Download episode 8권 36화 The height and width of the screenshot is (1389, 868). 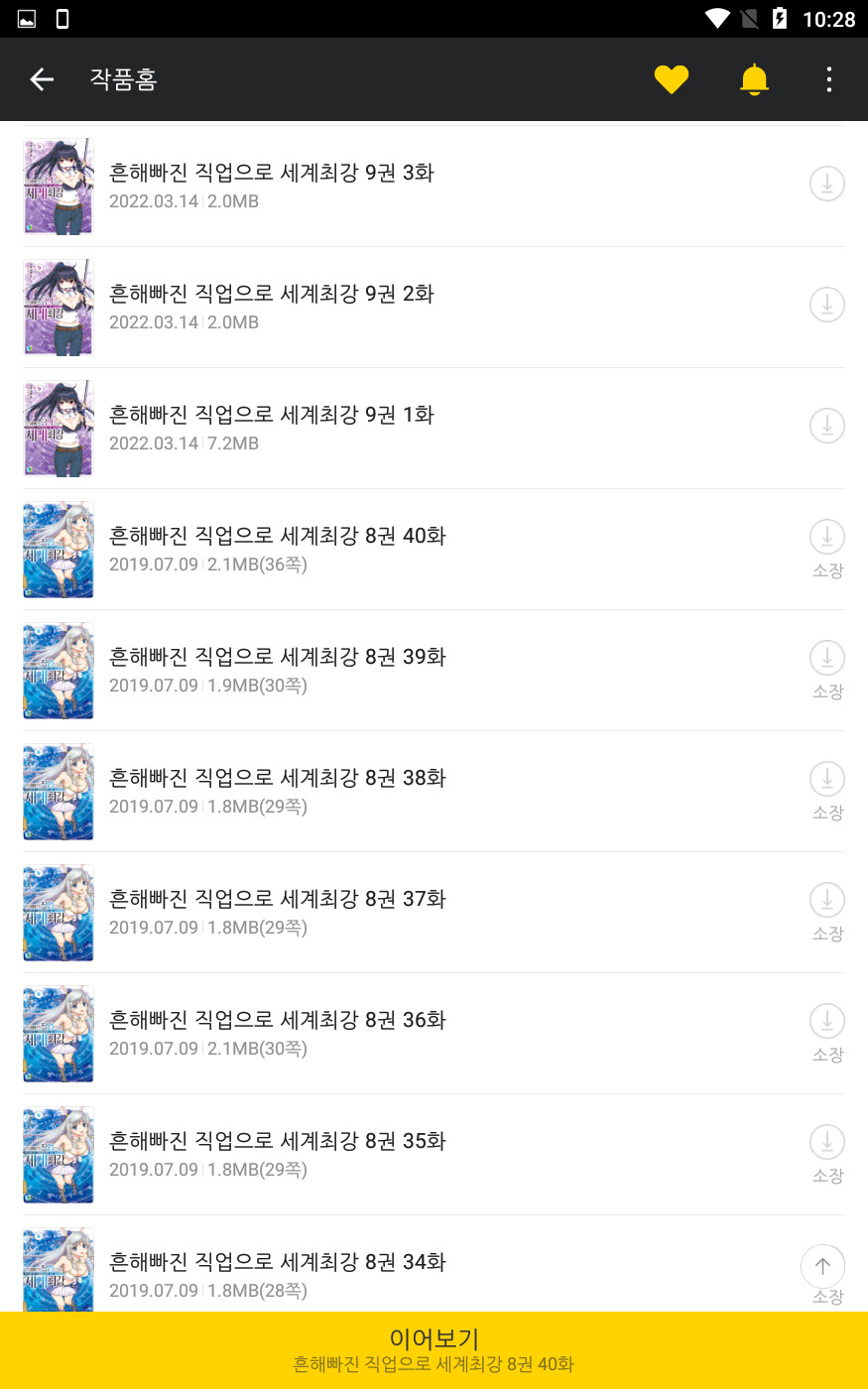(826, 1020)
